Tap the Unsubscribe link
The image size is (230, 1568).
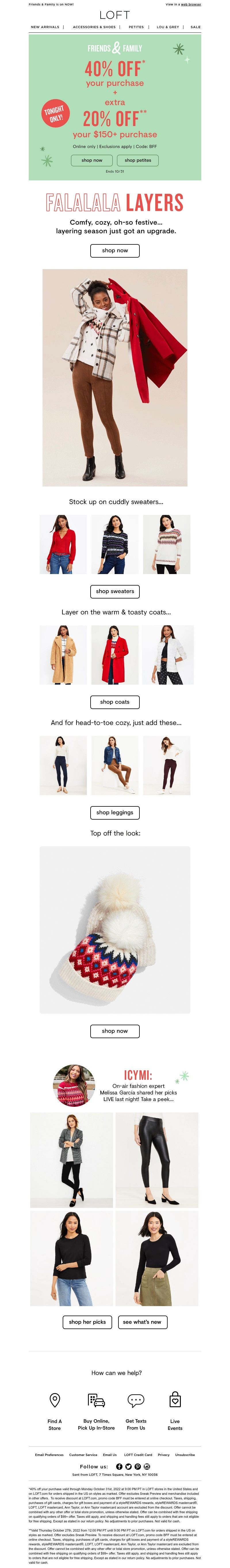click(185, 1454)
